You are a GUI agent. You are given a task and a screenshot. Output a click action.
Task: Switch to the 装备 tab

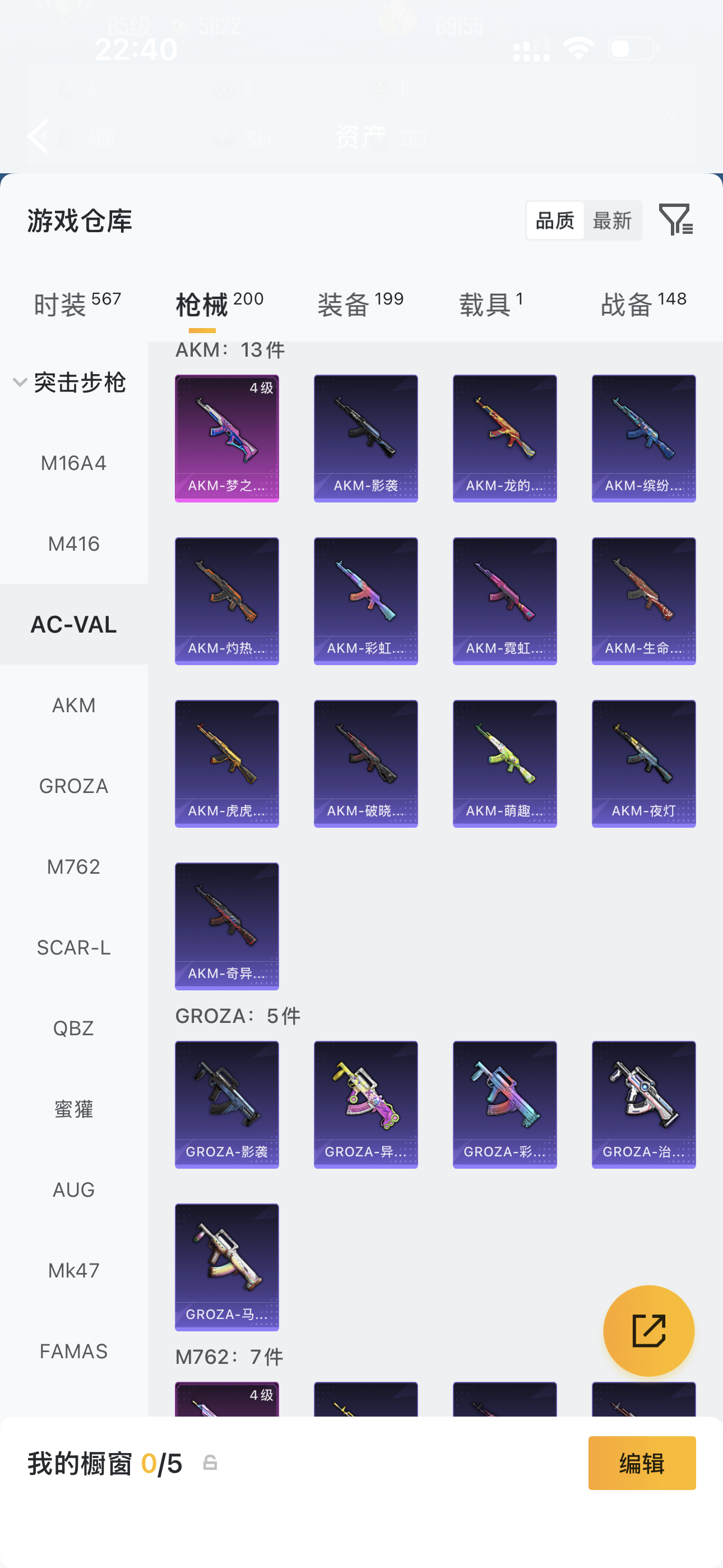point(360,304)
